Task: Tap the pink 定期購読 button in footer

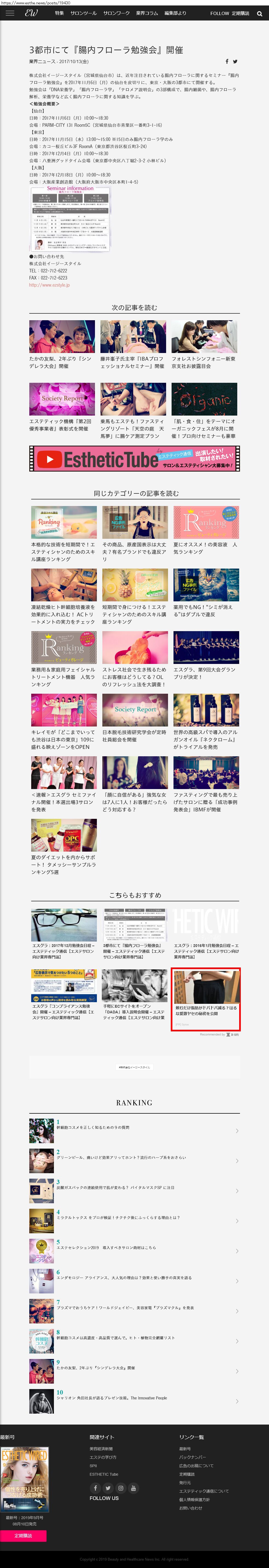Action: click(23, 1536)
